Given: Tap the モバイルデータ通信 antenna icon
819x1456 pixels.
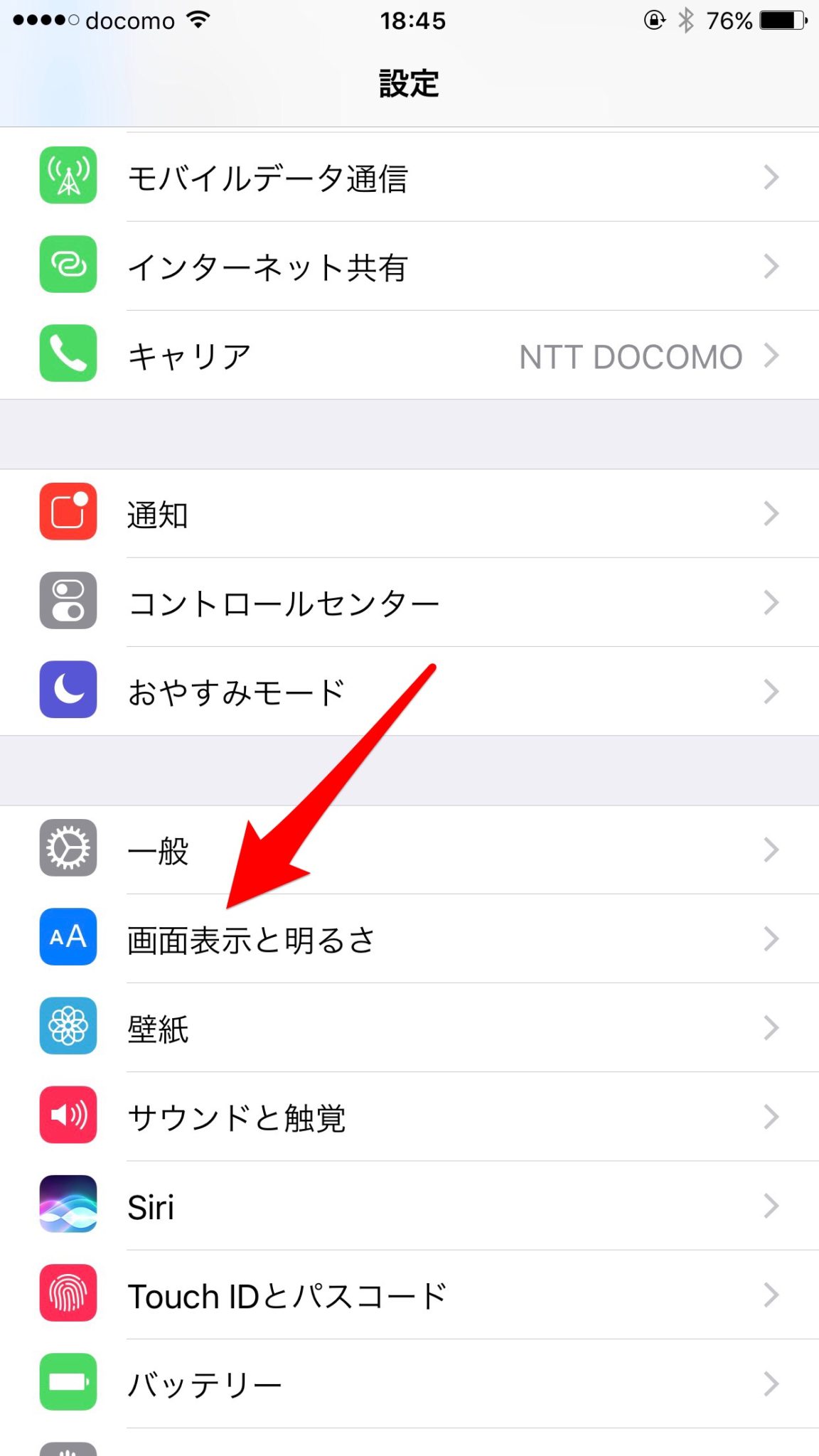Looking at the screenshot, I should (x=68, y=176).
